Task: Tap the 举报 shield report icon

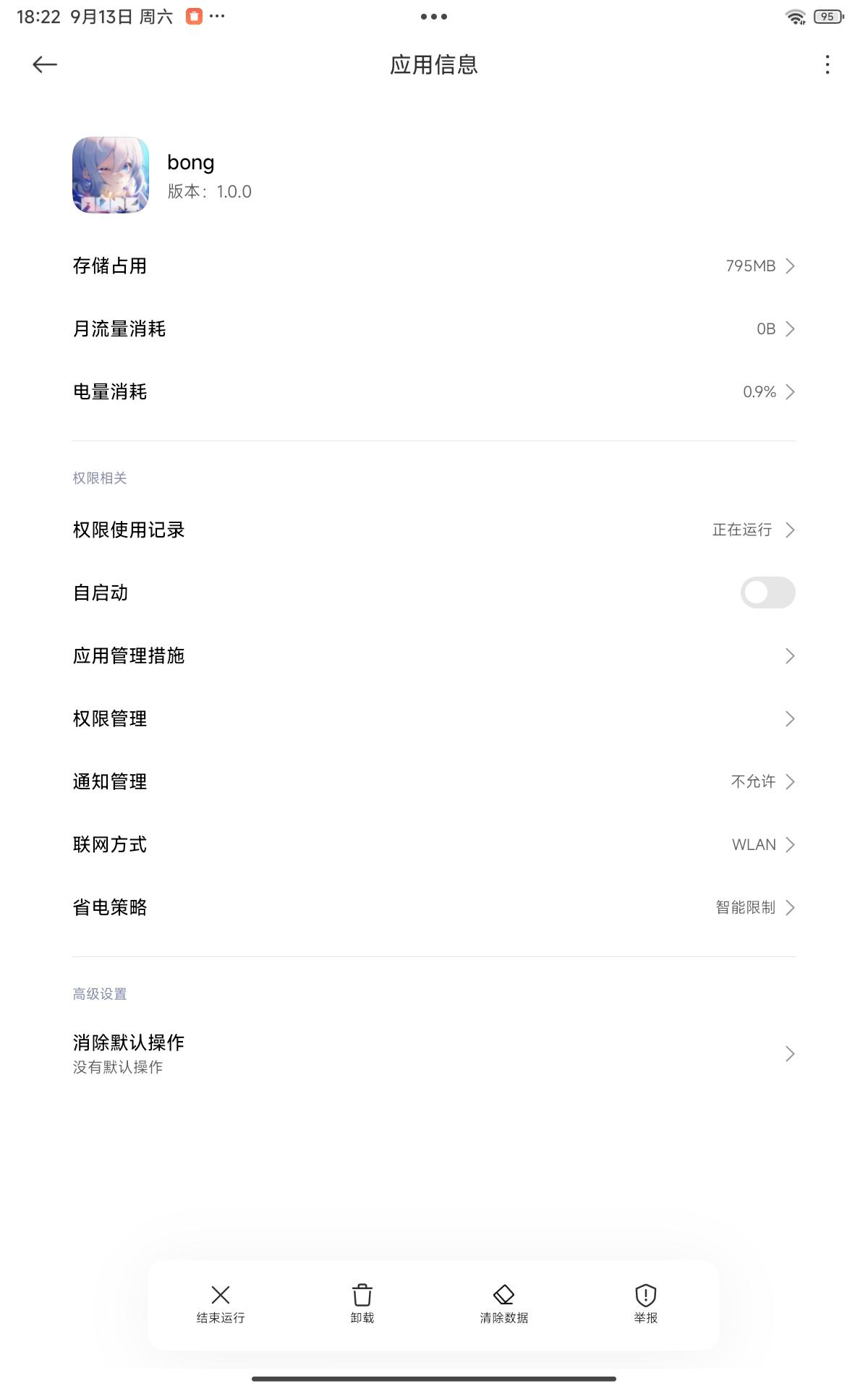Action: 645,1302
